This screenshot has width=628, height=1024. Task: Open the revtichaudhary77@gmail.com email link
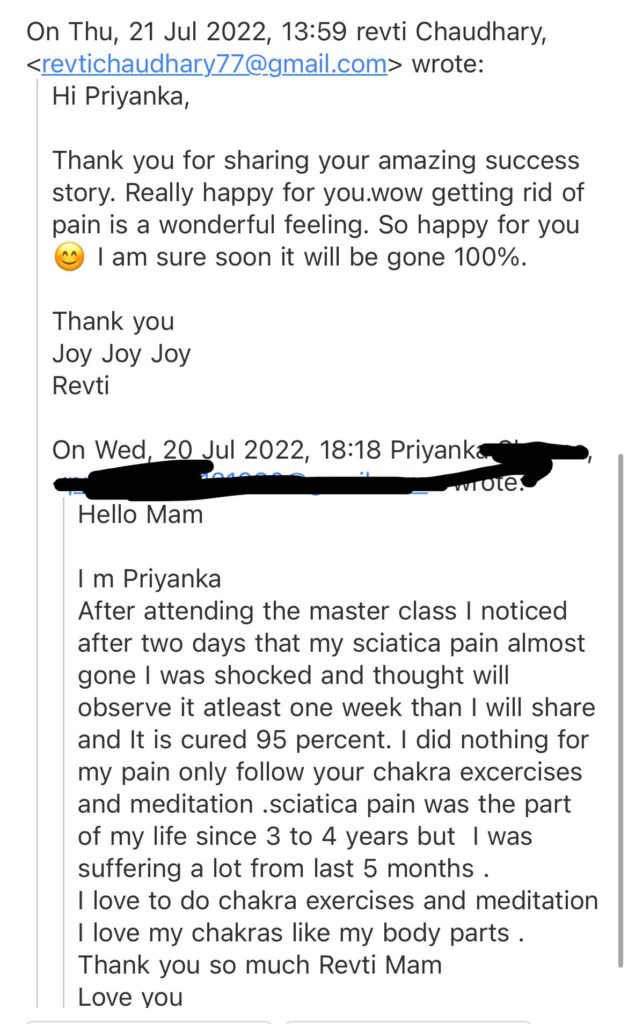click(213, 65)
